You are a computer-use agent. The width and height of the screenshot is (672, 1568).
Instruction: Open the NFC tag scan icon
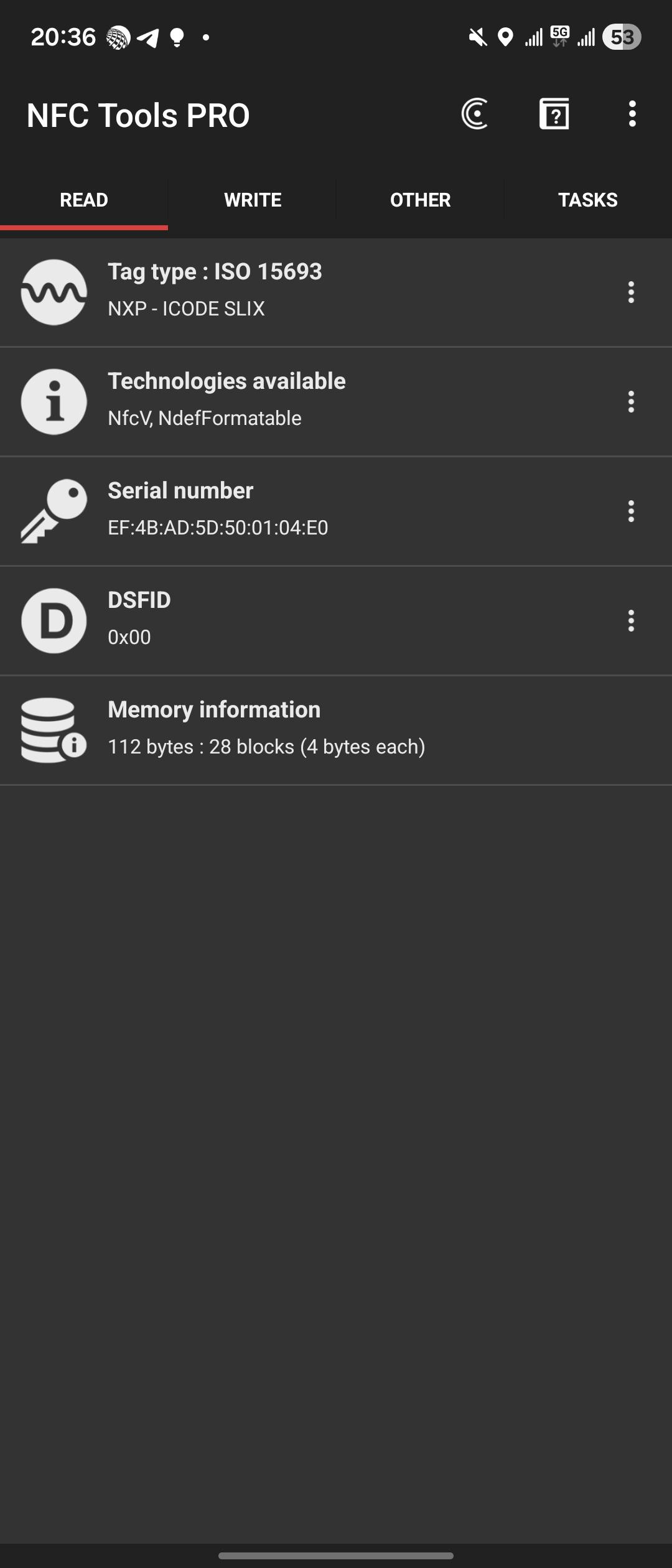[x=475, y=114]
